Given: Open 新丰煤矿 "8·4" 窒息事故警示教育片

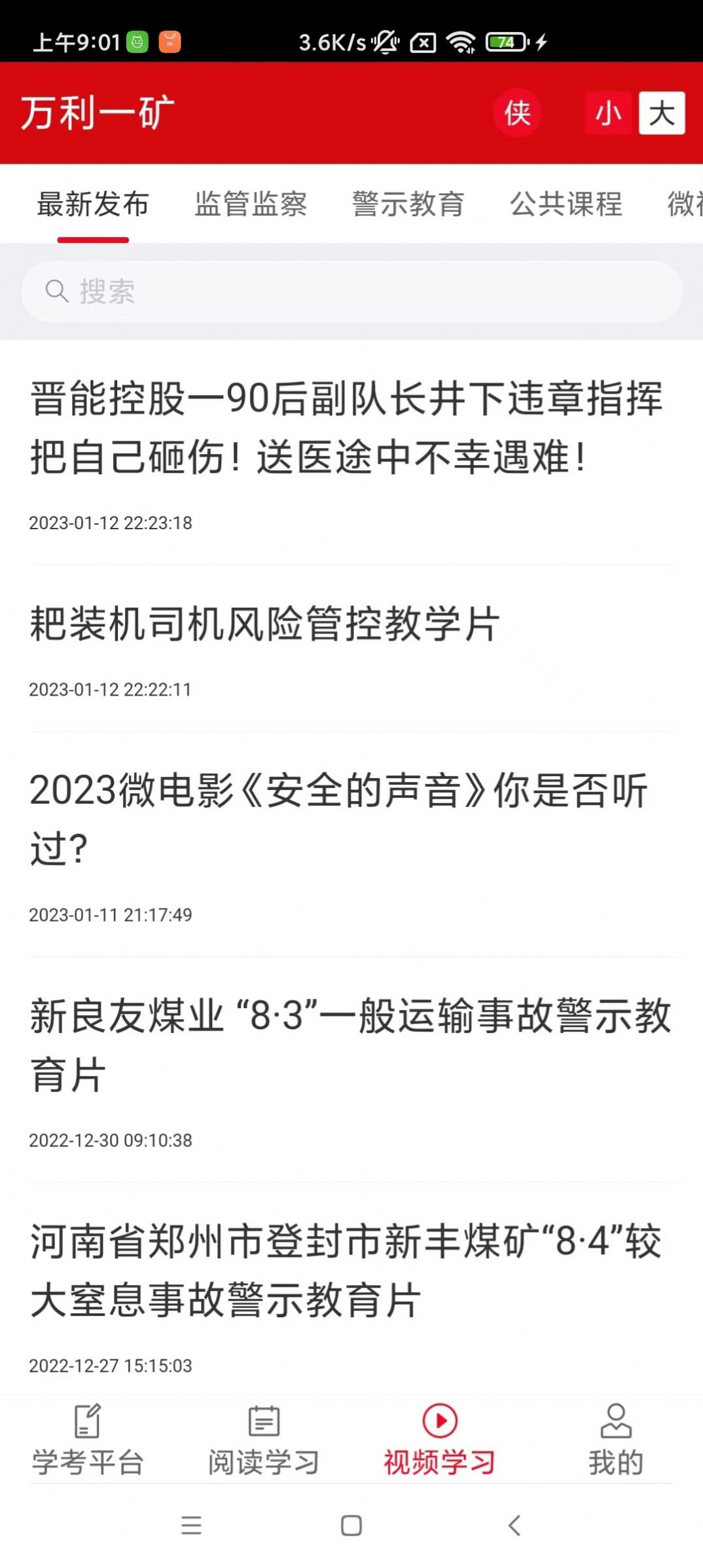Looking at the screenshot, I should tap(346, 1271).
